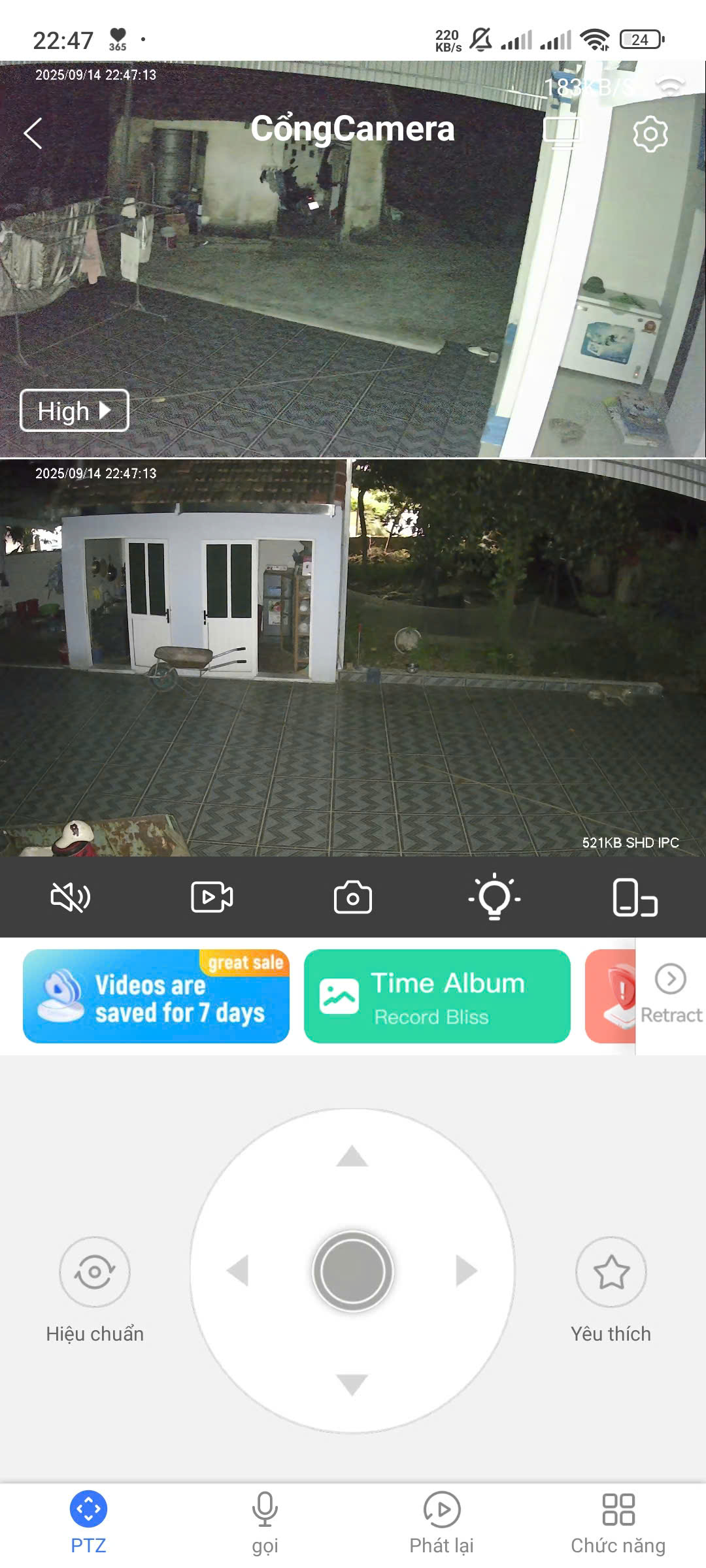The width and height of the screenshot is (706, 1568).
Task: Change the High video quality setting
Action: (x=75, y=411)
